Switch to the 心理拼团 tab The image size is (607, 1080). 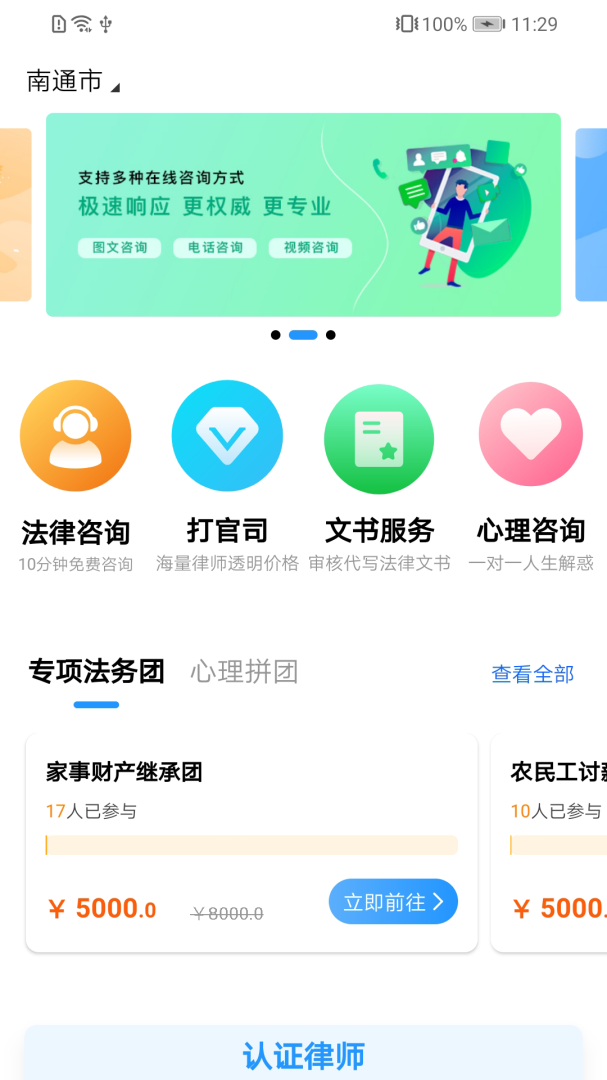[245, 672]
